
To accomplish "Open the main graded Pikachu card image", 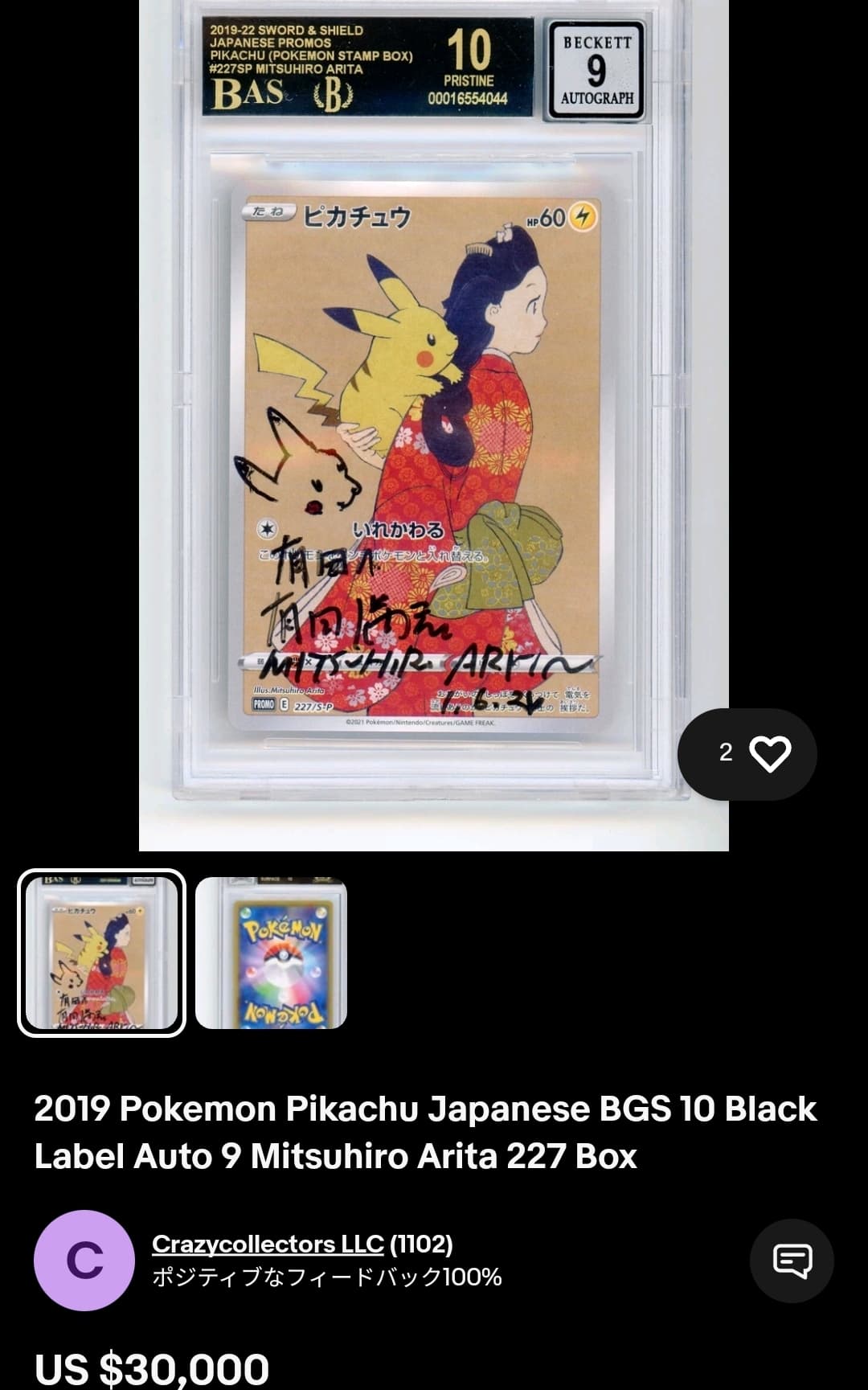I will (433, 424).
